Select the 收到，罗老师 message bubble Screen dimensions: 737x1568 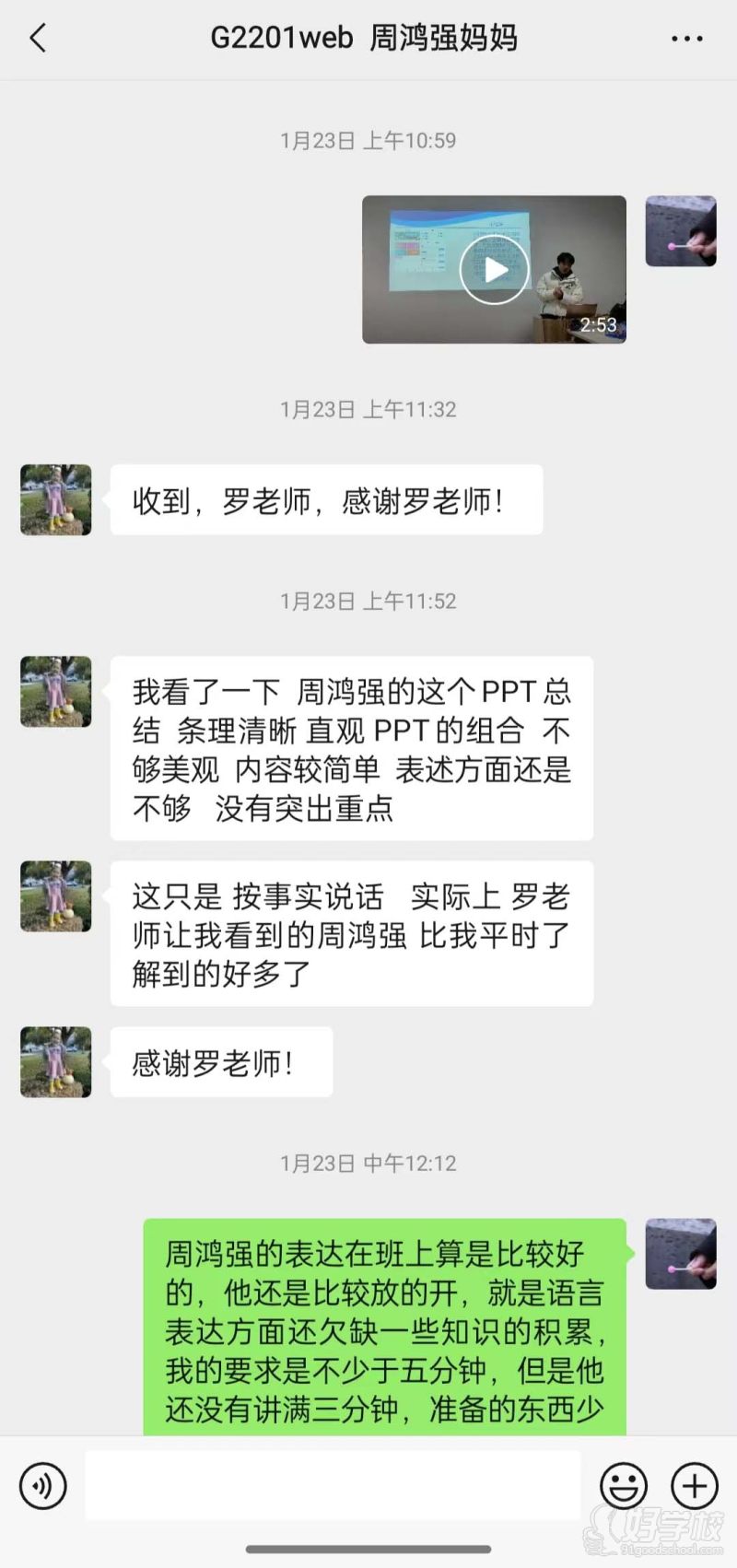[327, 500]
